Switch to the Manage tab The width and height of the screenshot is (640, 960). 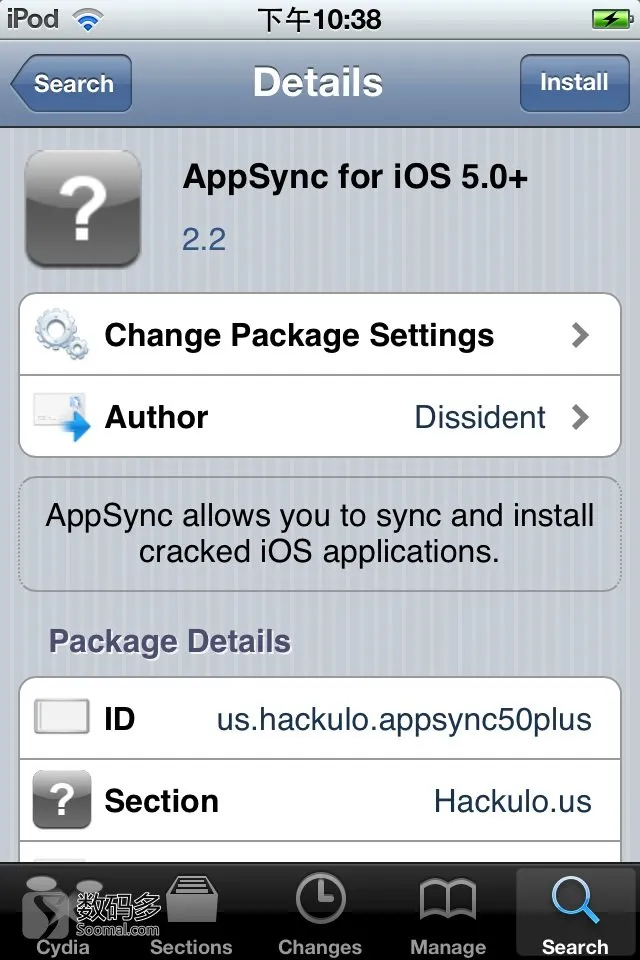(x=447, y=914)
